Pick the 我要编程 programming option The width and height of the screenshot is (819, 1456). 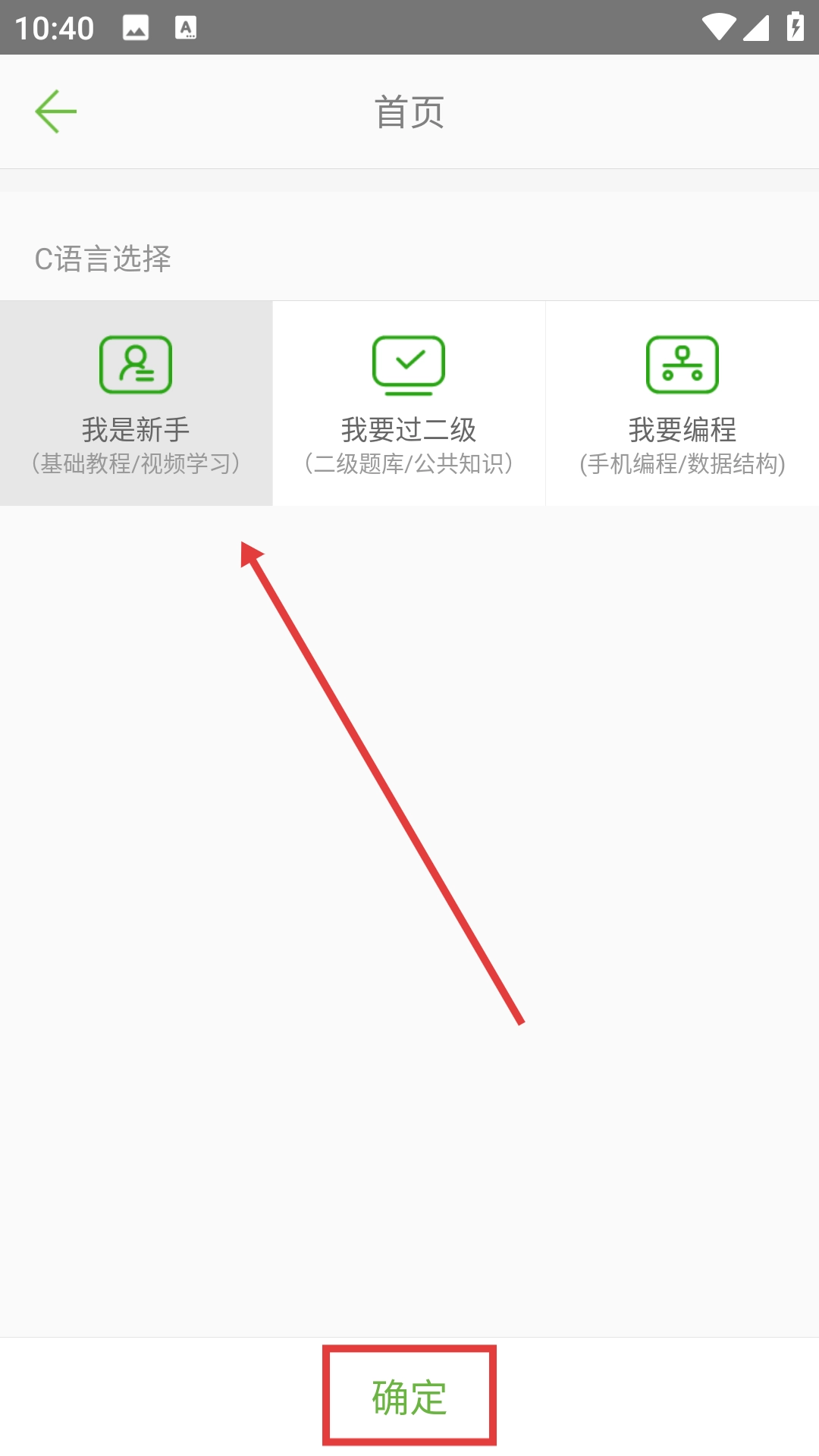point(682,403)
